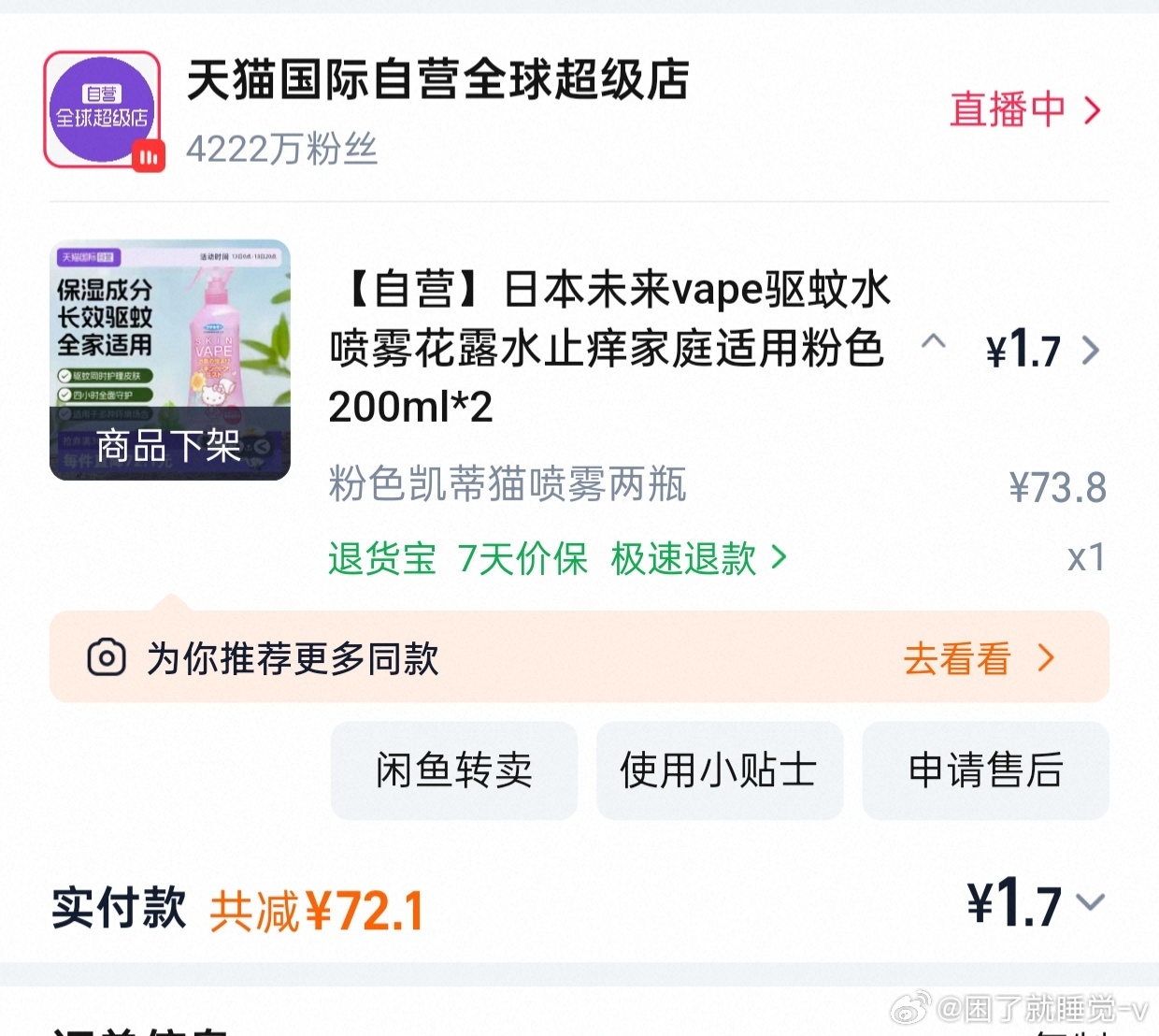Apply for after-sales with 申请售后

(985, 770)
